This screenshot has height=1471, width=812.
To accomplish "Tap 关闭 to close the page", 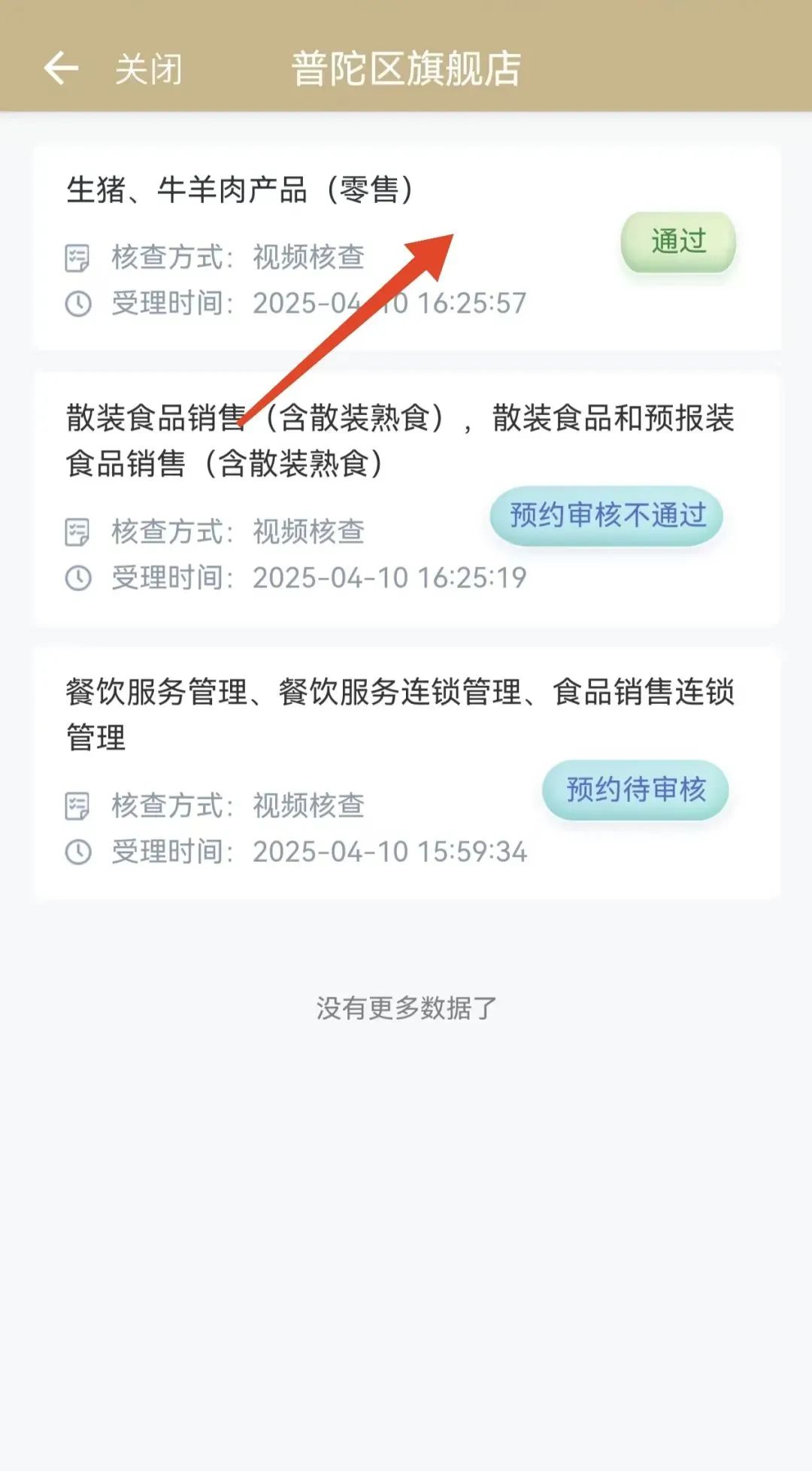I will pyautogui.click(x=148, y=69).
